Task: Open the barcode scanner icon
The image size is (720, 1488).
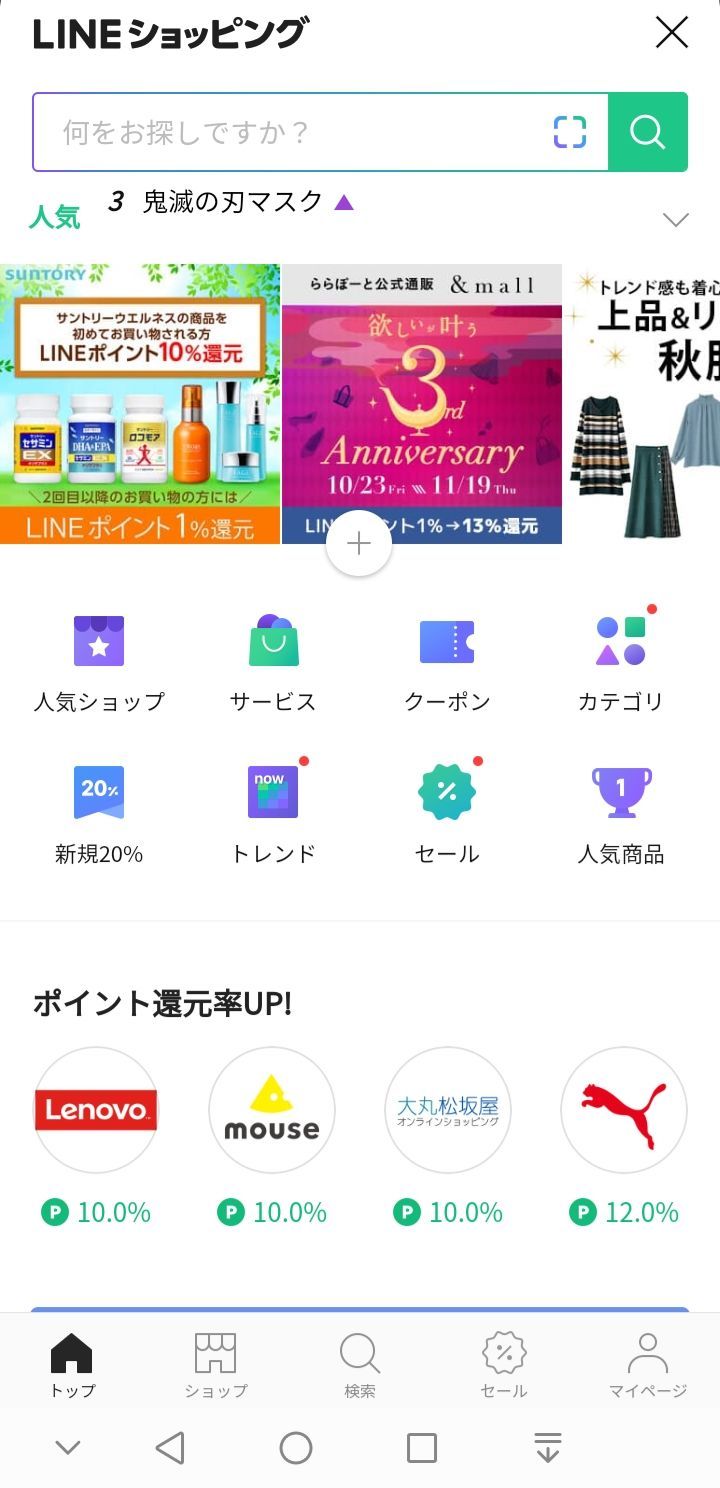Action: point(570,132)
